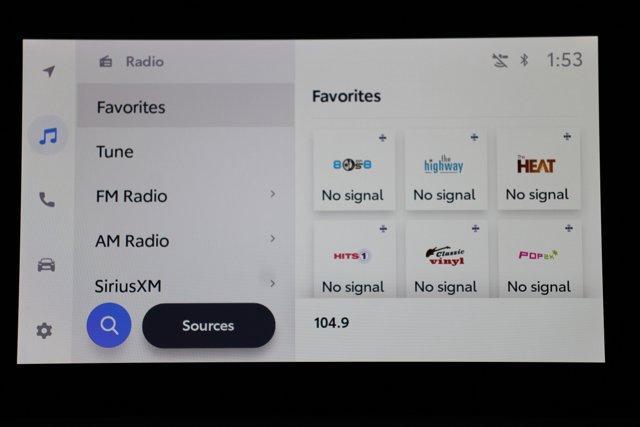The image size is (640, 427).
Task: Open the Sources selector
Action: click(208, 326)
